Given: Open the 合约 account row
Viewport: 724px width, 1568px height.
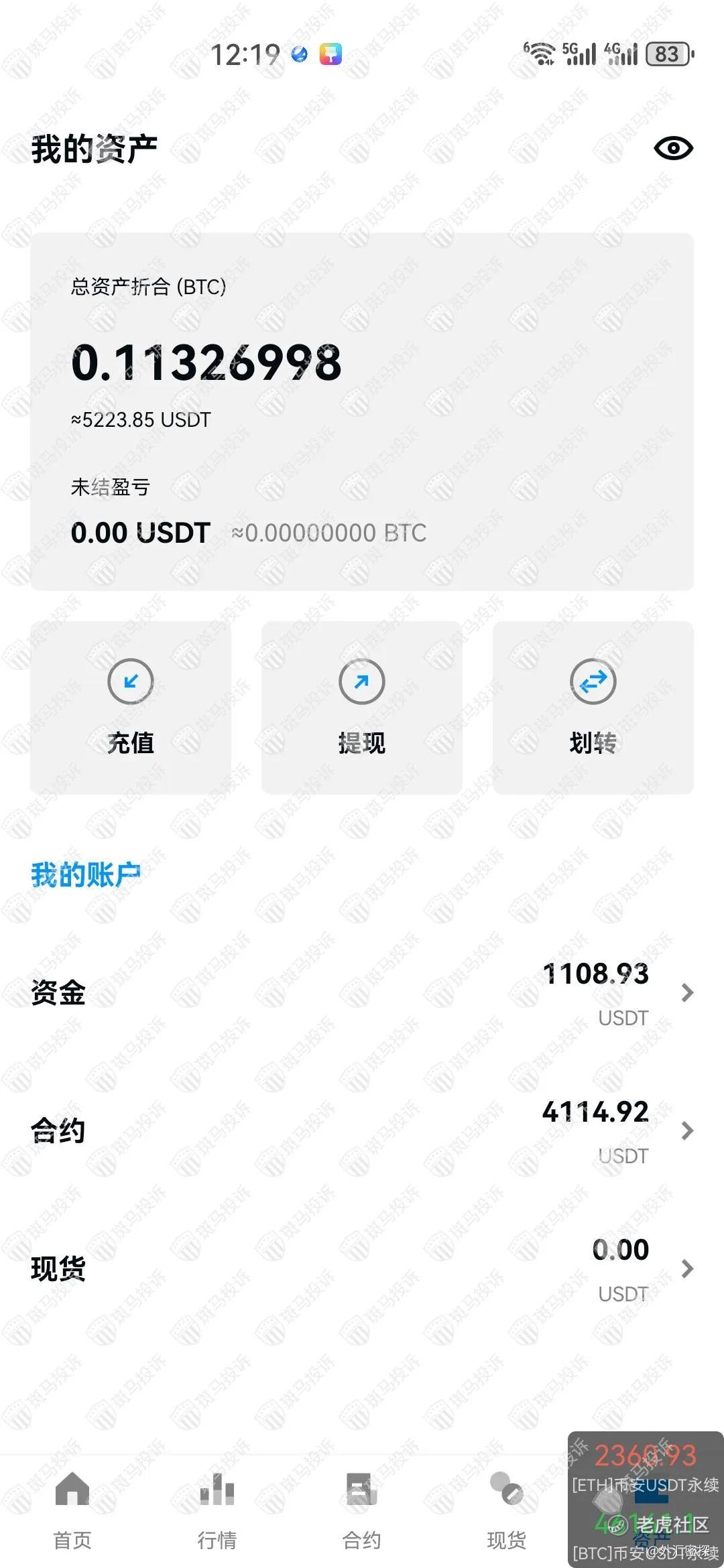Looking at the screenshot, I should click(x=362, y=1131).
